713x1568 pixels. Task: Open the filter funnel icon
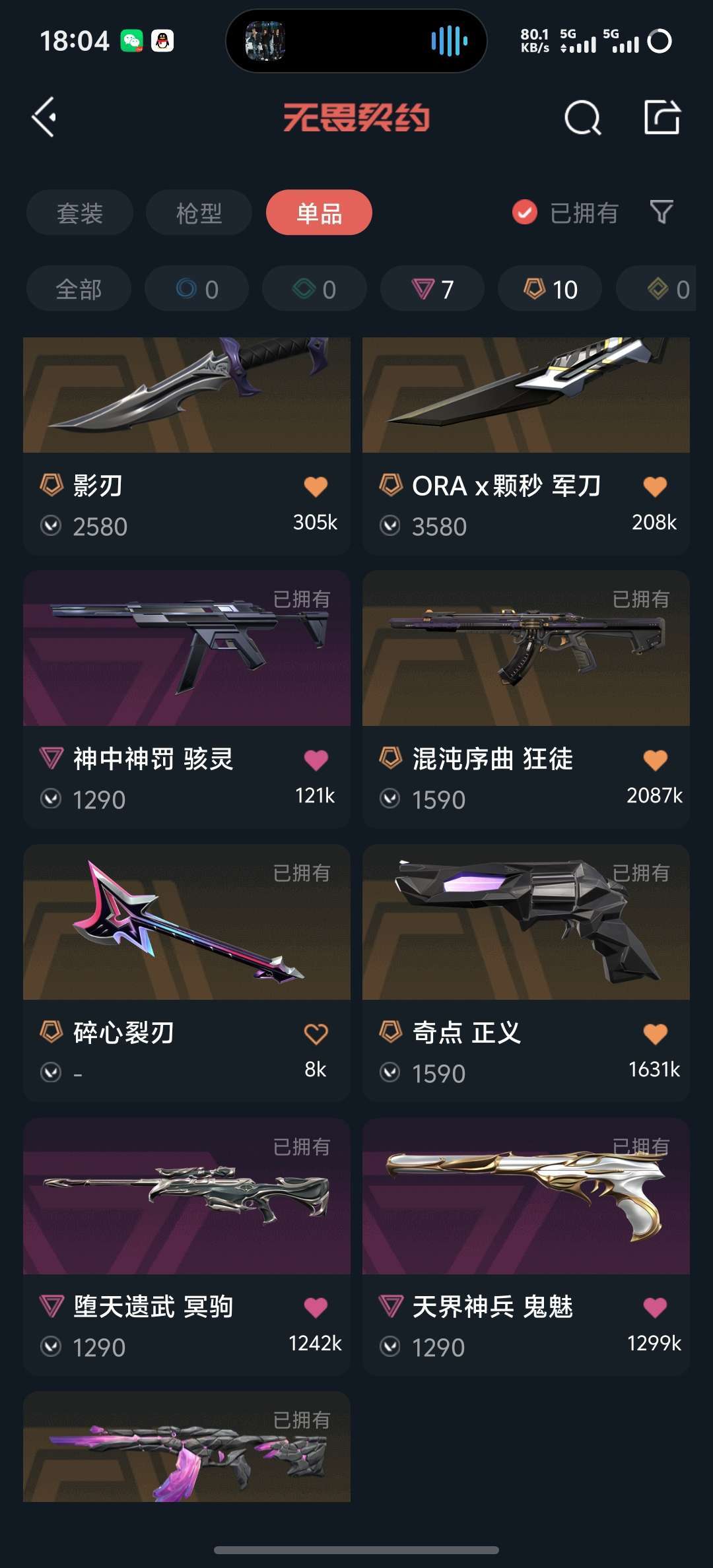662,212
